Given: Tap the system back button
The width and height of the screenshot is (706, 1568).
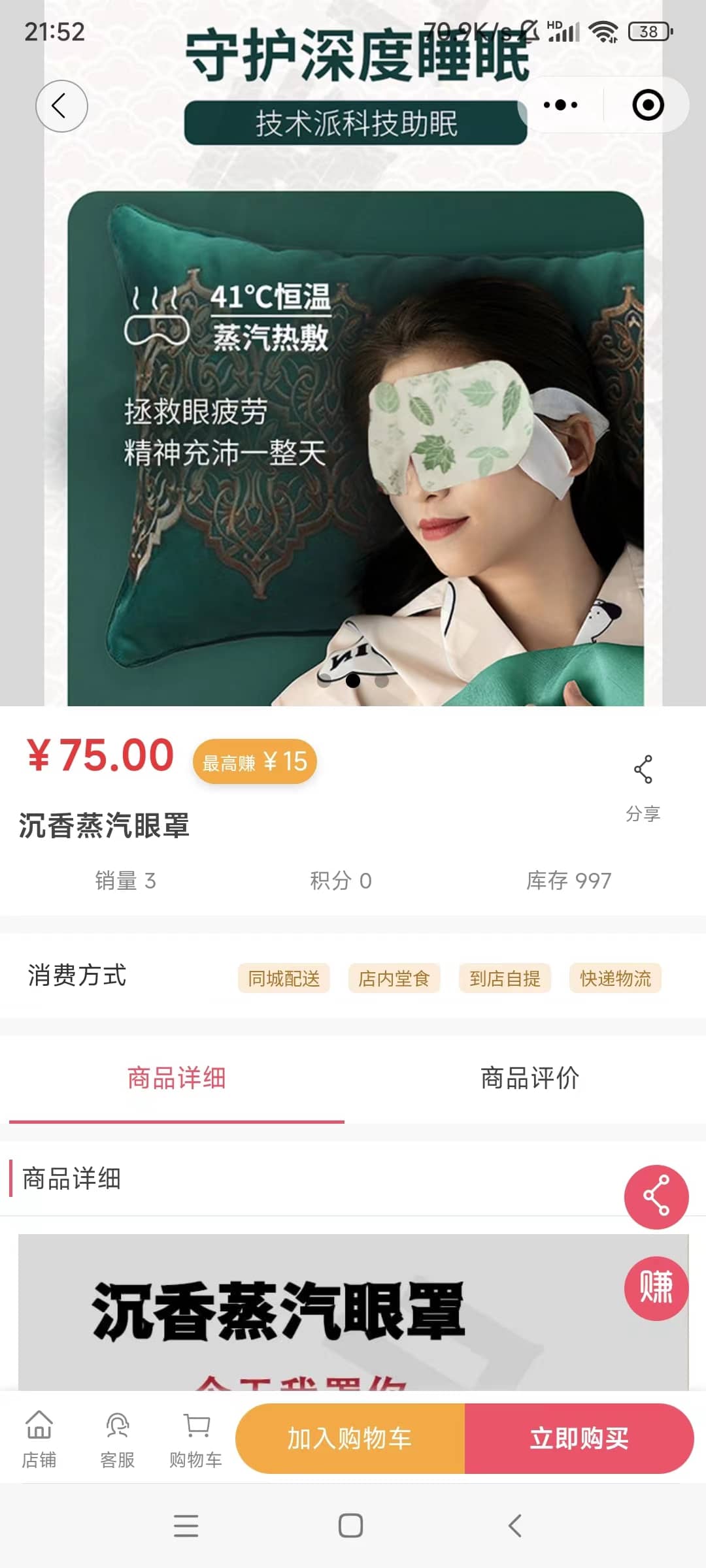Looking at the screenshot, I should 515,1526.
